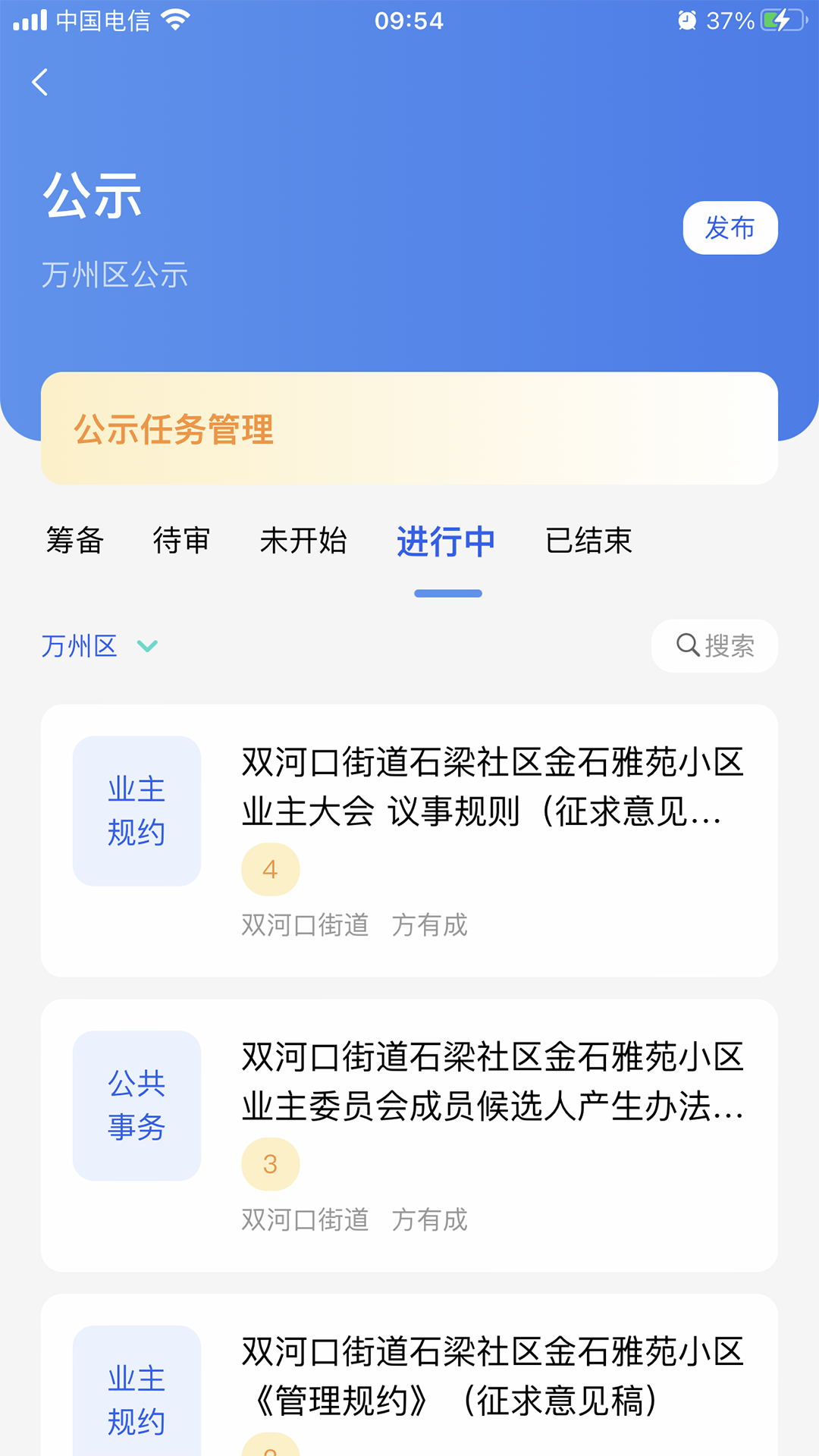The image size is (819, 1456).
Task: Switch to the 已结束 tab
Action: pyautogui.click(x=588, y=541)
